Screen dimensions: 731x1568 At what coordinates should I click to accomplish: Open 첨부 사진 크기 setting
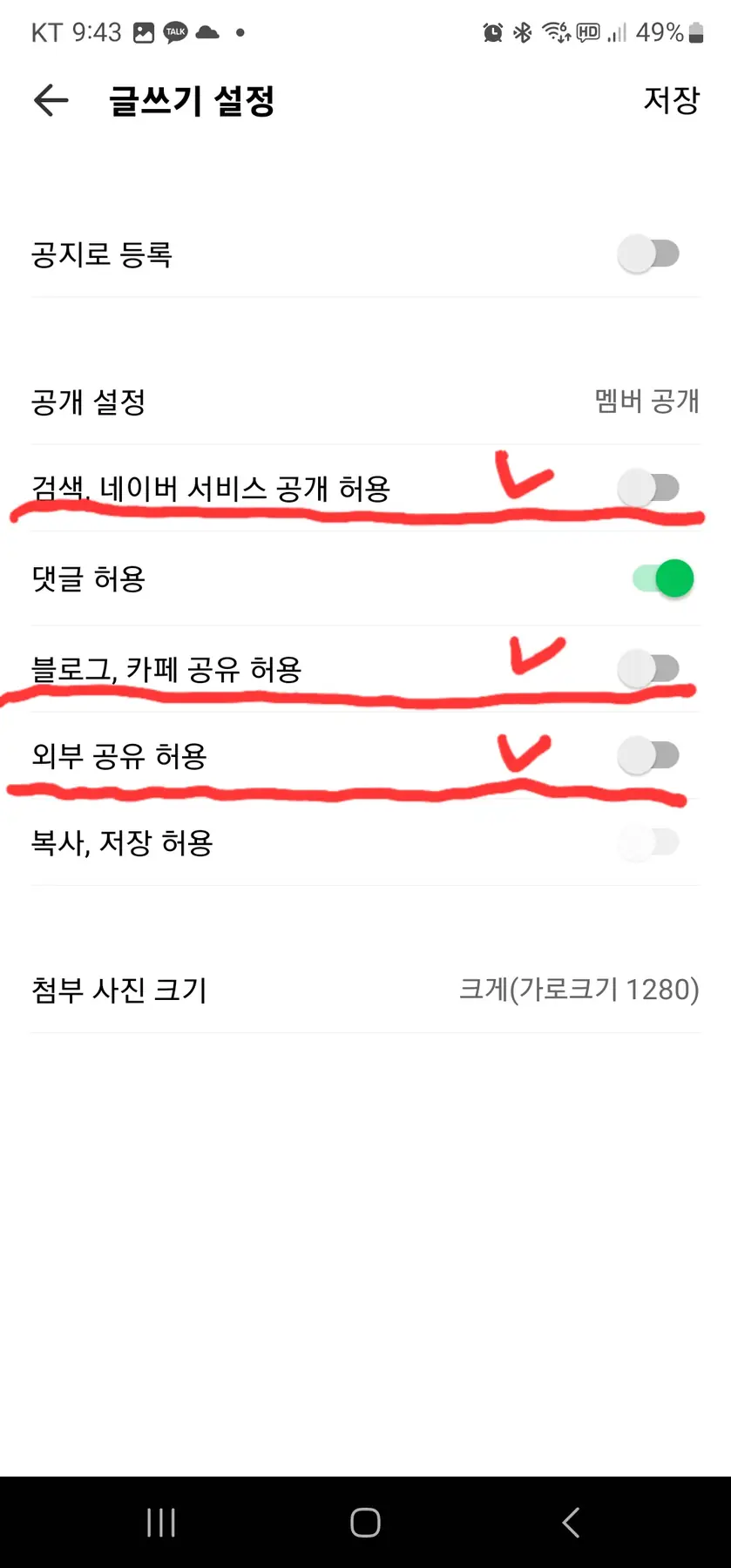[366, 990]
